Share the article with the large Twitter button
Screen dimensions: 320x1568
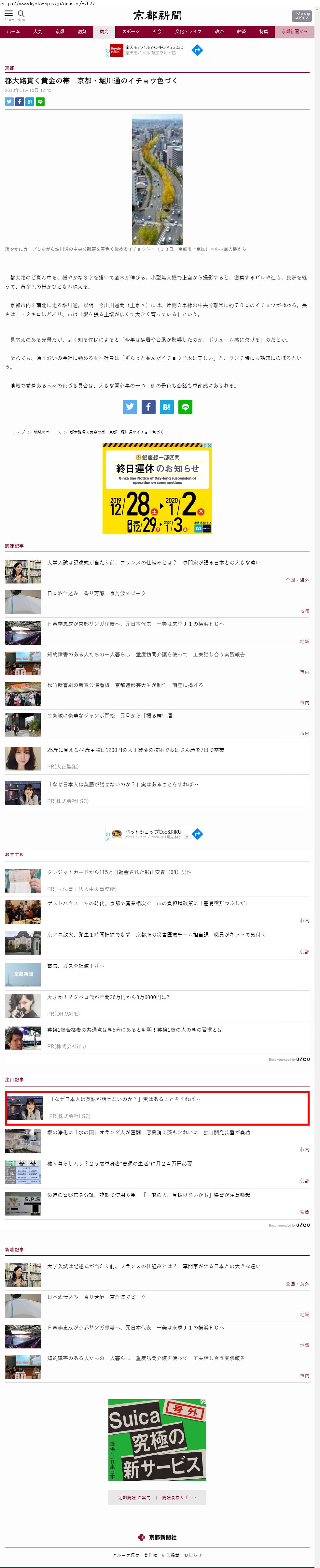click(130, 407)
